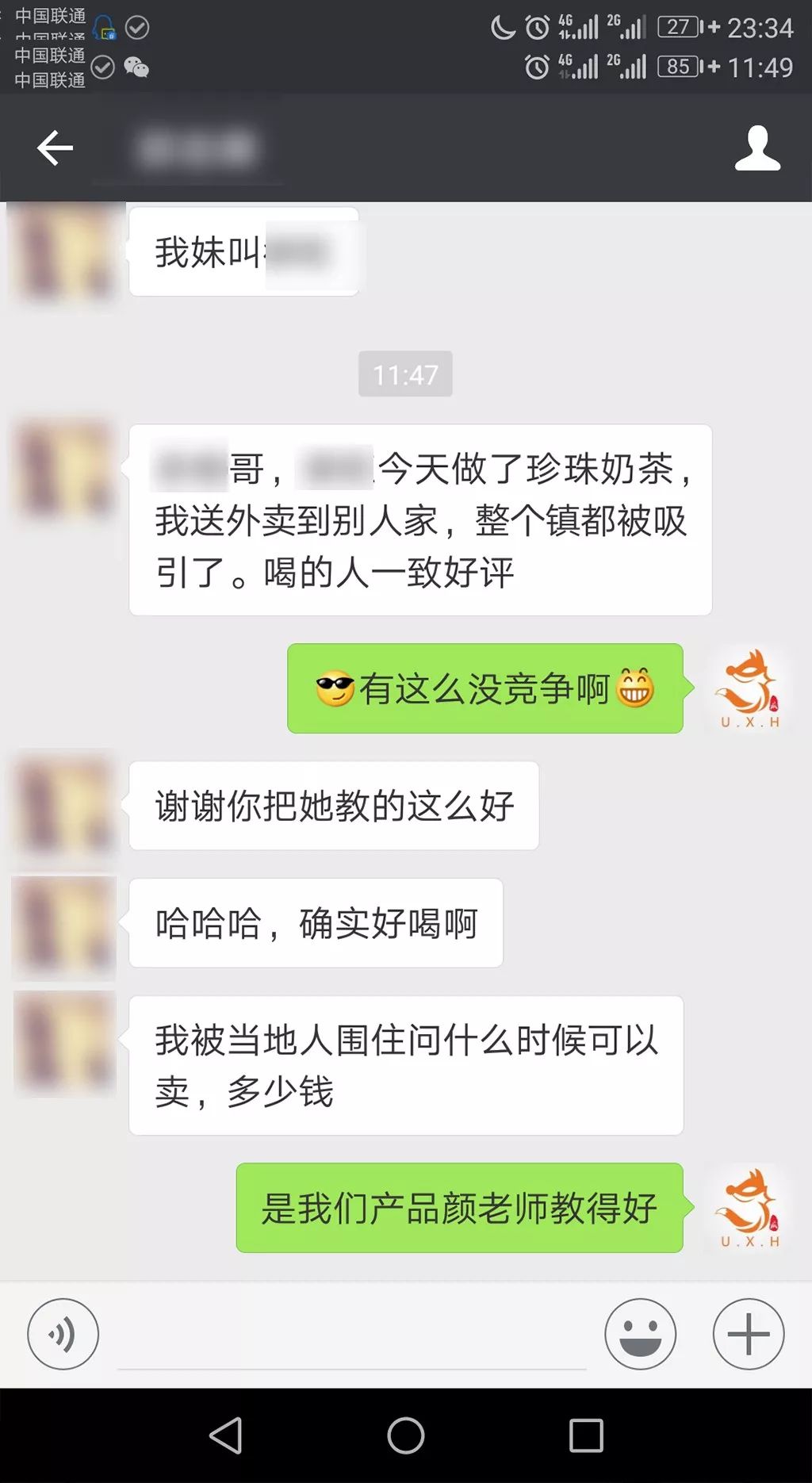Switch to voice message input
The image size is (812, 1483).
63,1334
